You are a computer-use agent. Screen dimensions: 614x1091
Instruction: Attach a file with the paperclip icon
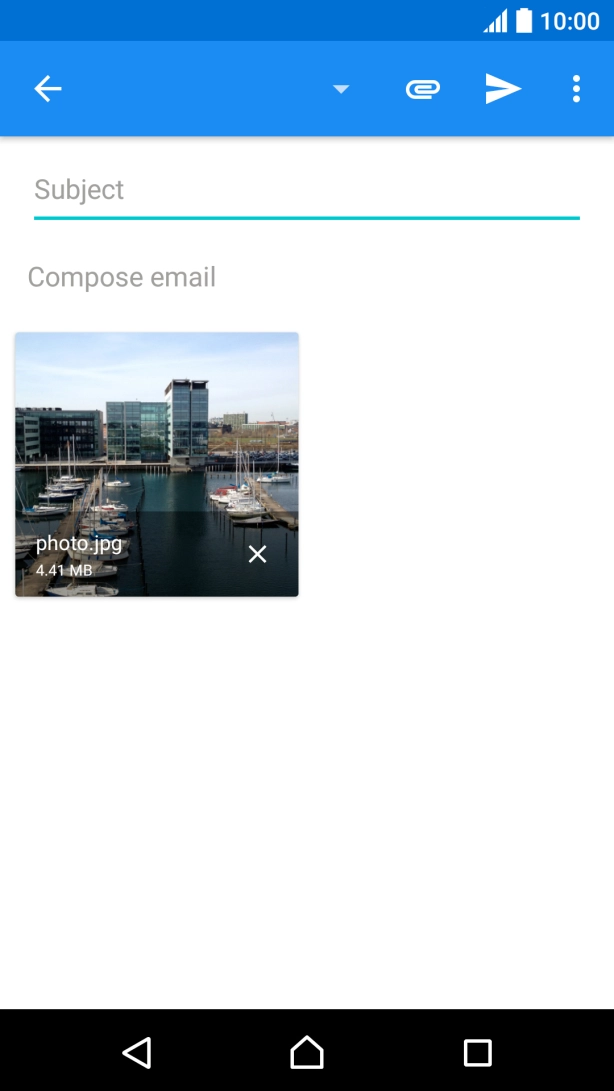point(423,89)
